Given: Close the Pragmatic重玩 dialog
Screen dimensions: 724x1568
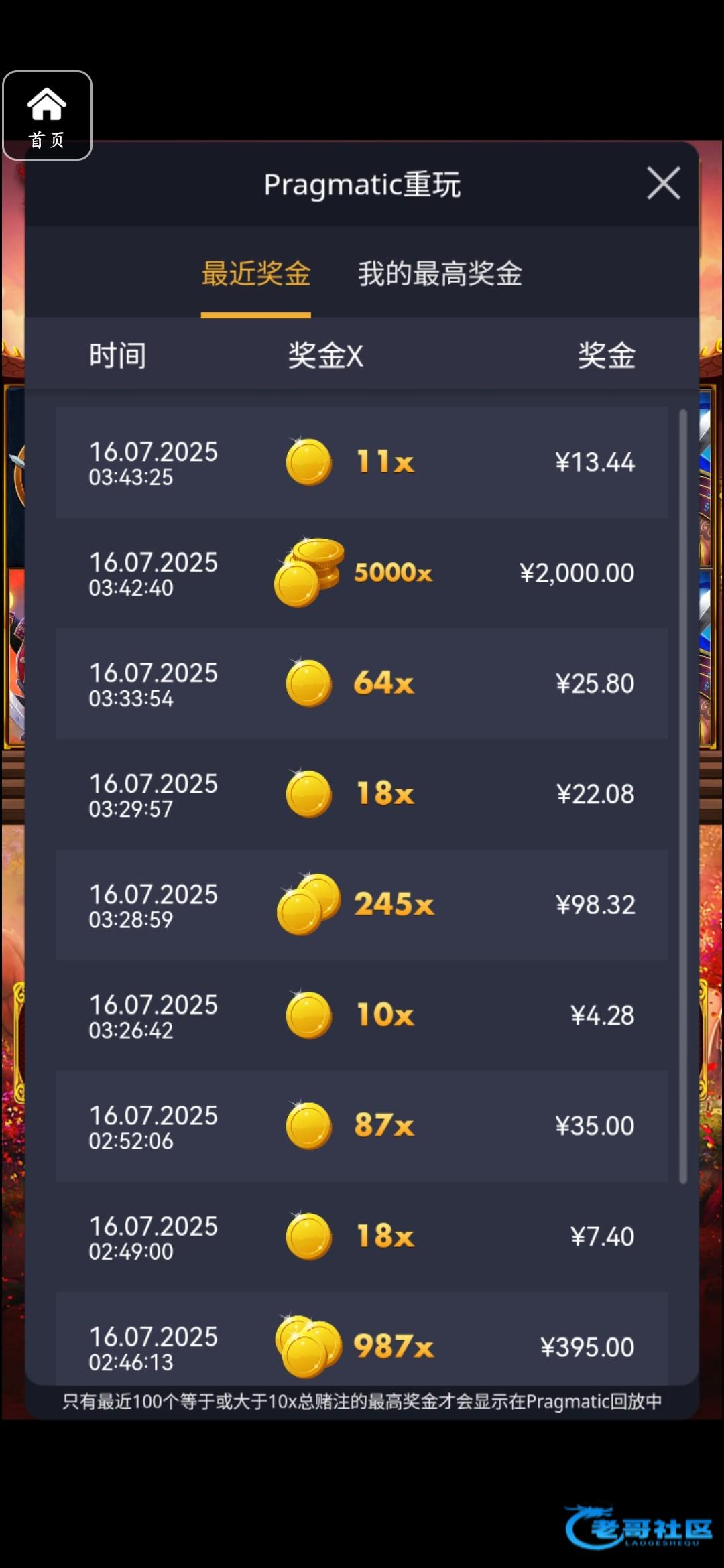Looking at the screenshot, I should 663,183.
